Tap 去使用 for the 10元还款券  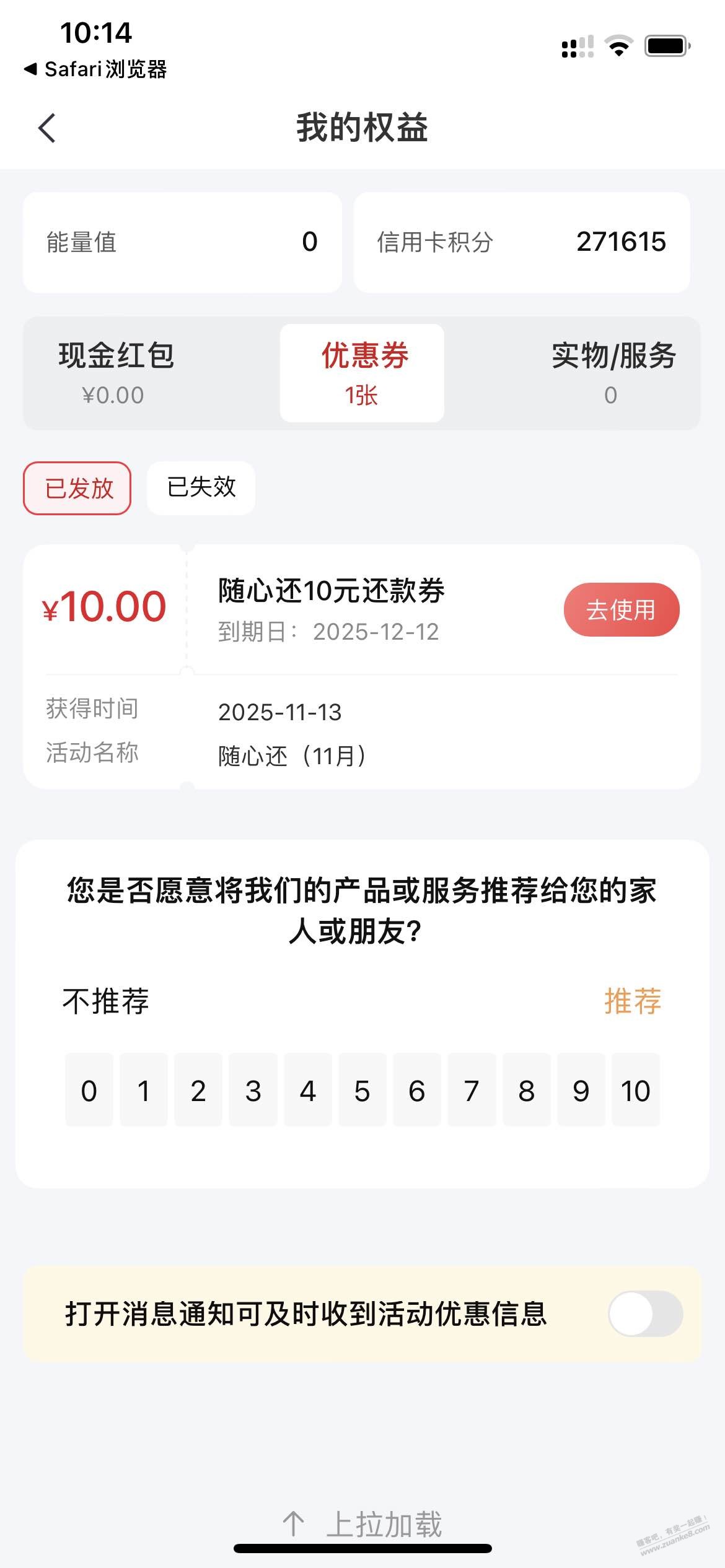(x=621, y=610)
